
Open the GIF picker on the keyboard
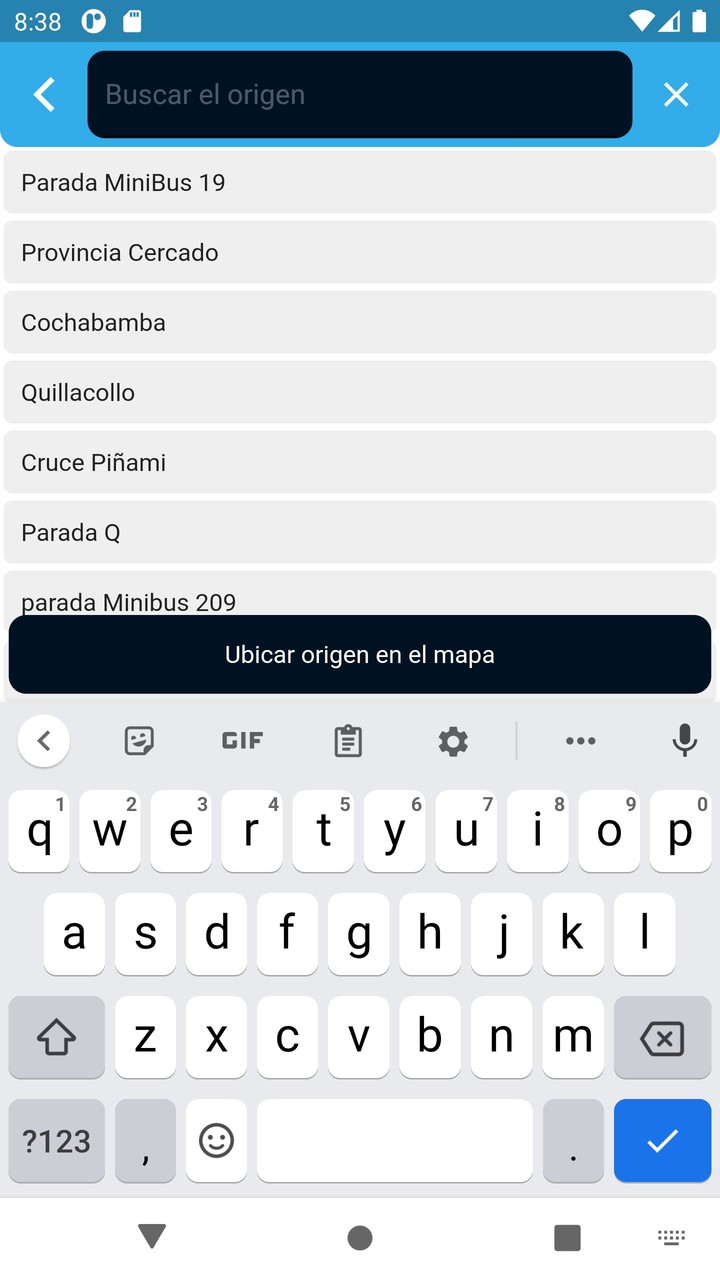point(241,741)
